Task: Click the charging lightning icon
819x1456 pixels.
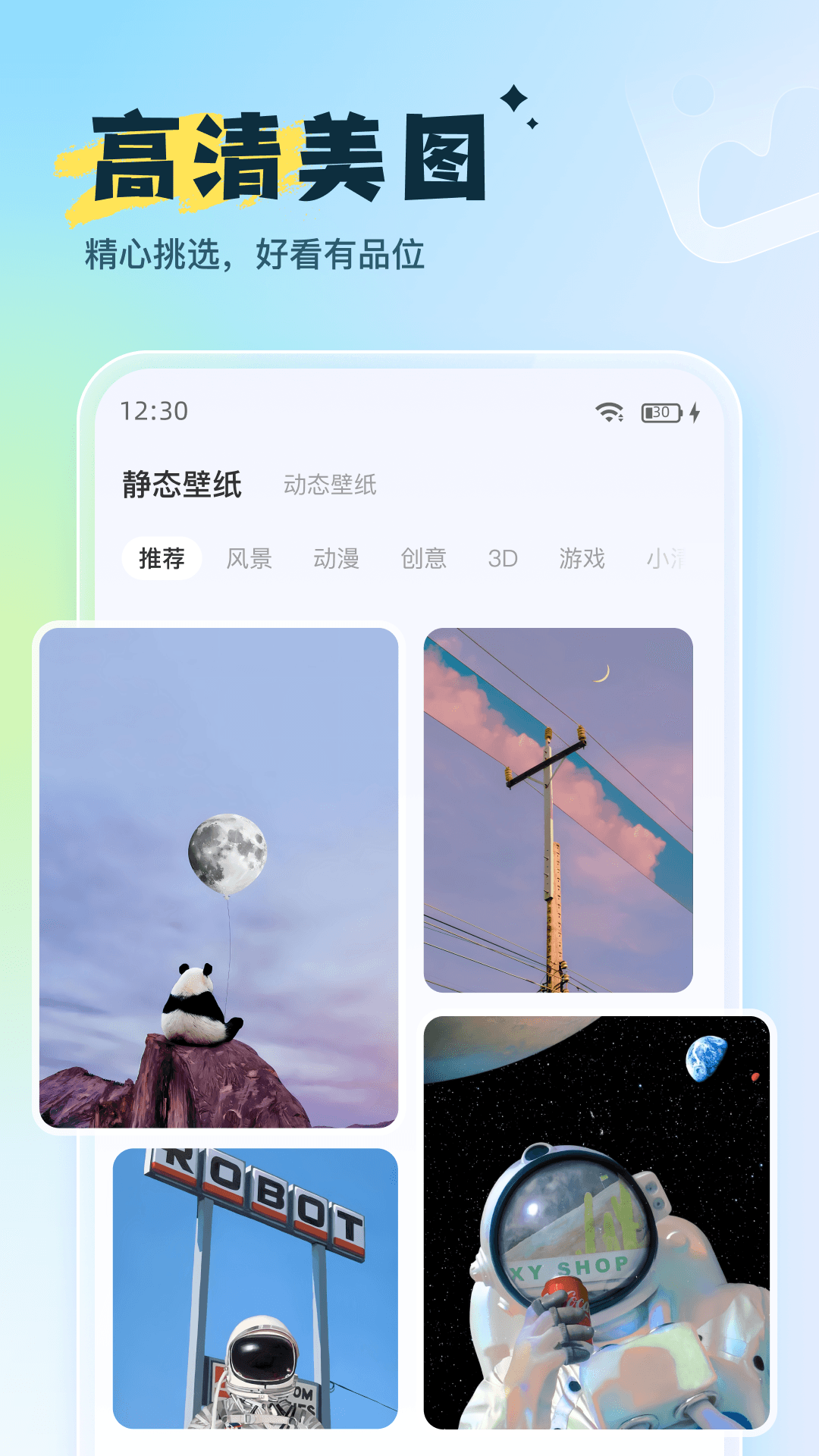Action: click(x=694, y=412)
